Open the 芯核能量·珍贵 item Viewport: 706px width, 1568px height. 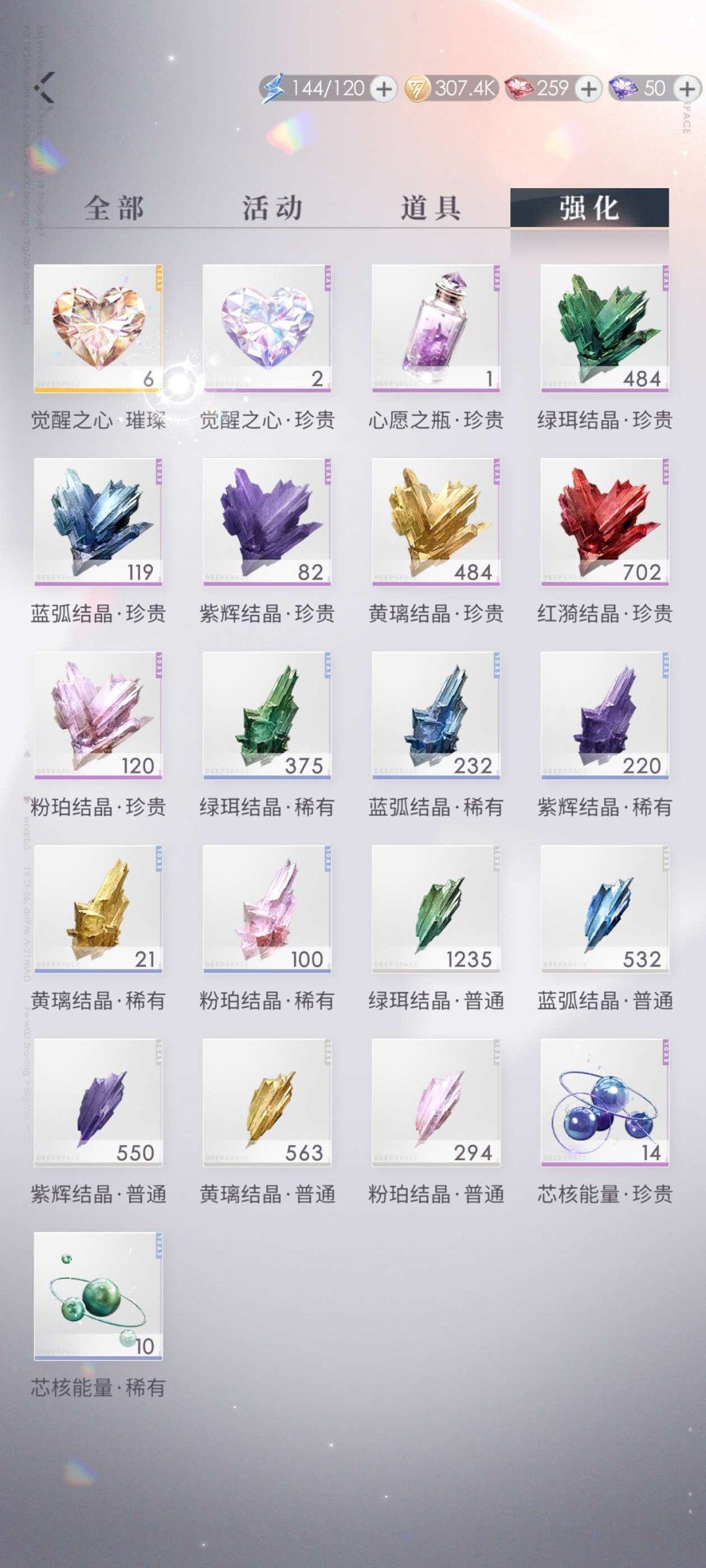point(604,1102)
